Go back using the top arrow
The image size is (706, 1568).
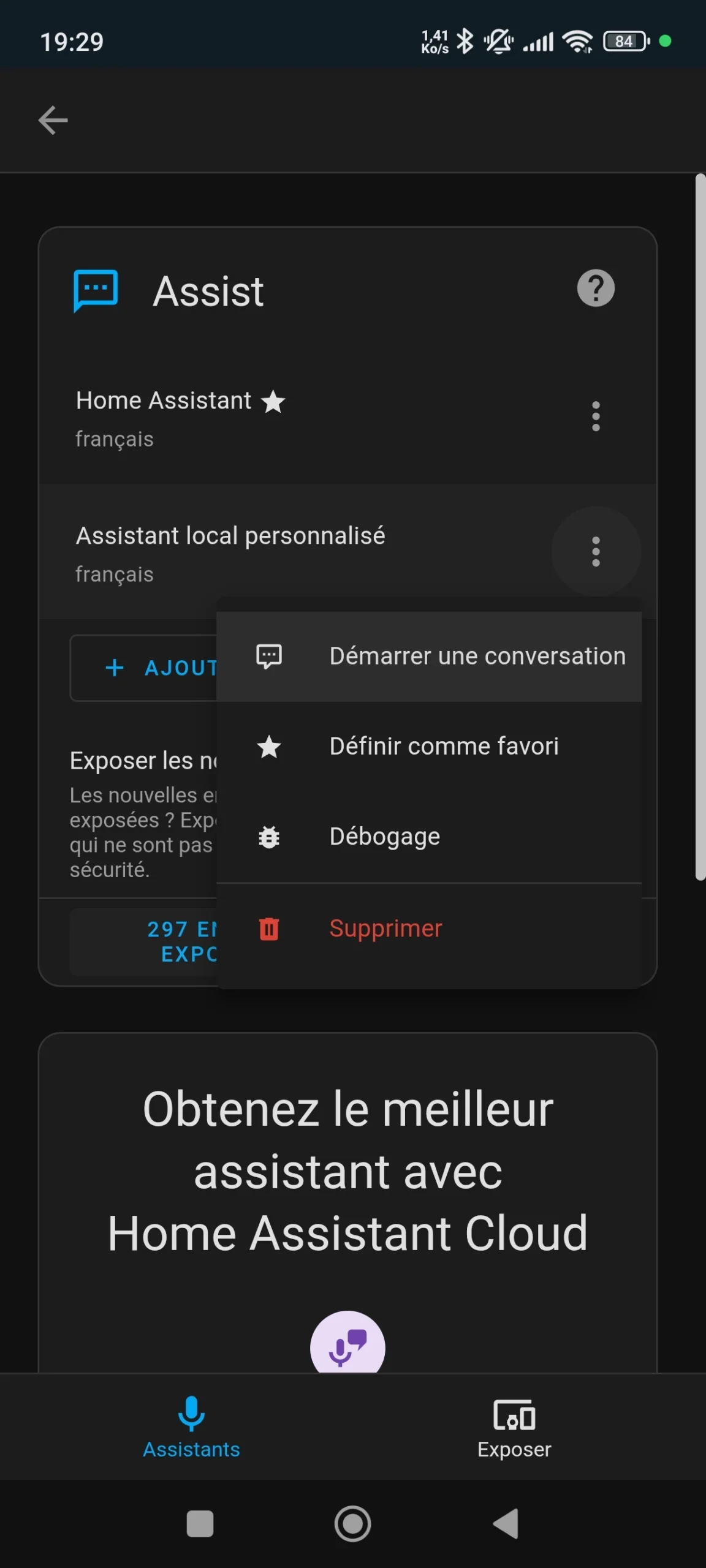pos(53,119)
